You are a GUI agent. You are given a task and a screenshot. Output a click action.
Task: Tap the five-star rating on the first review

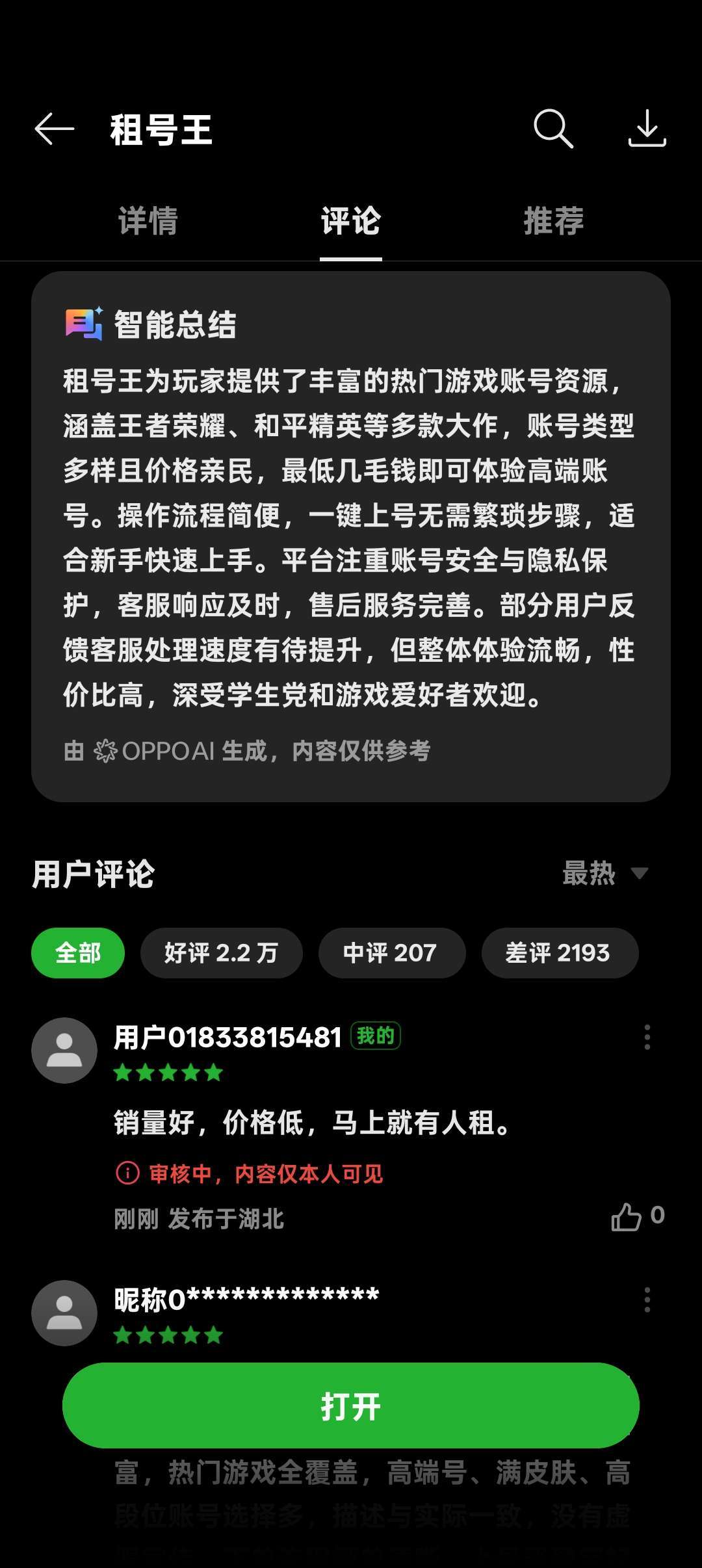(x=167, y=1073)
